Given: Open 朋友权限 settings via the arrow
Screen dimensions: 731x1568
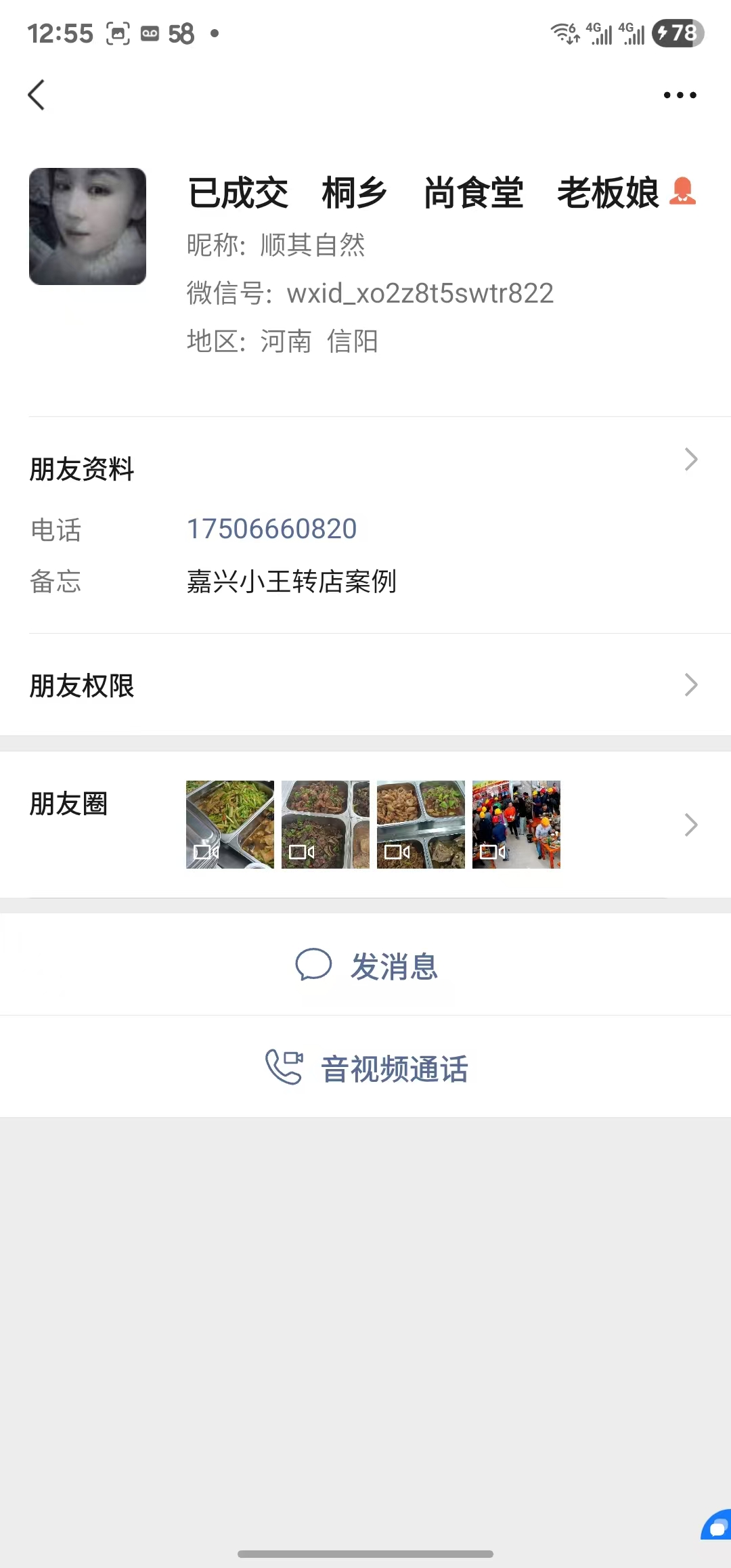Looking at the screenshot, I should pyautogui.click(x=691, y=685).
